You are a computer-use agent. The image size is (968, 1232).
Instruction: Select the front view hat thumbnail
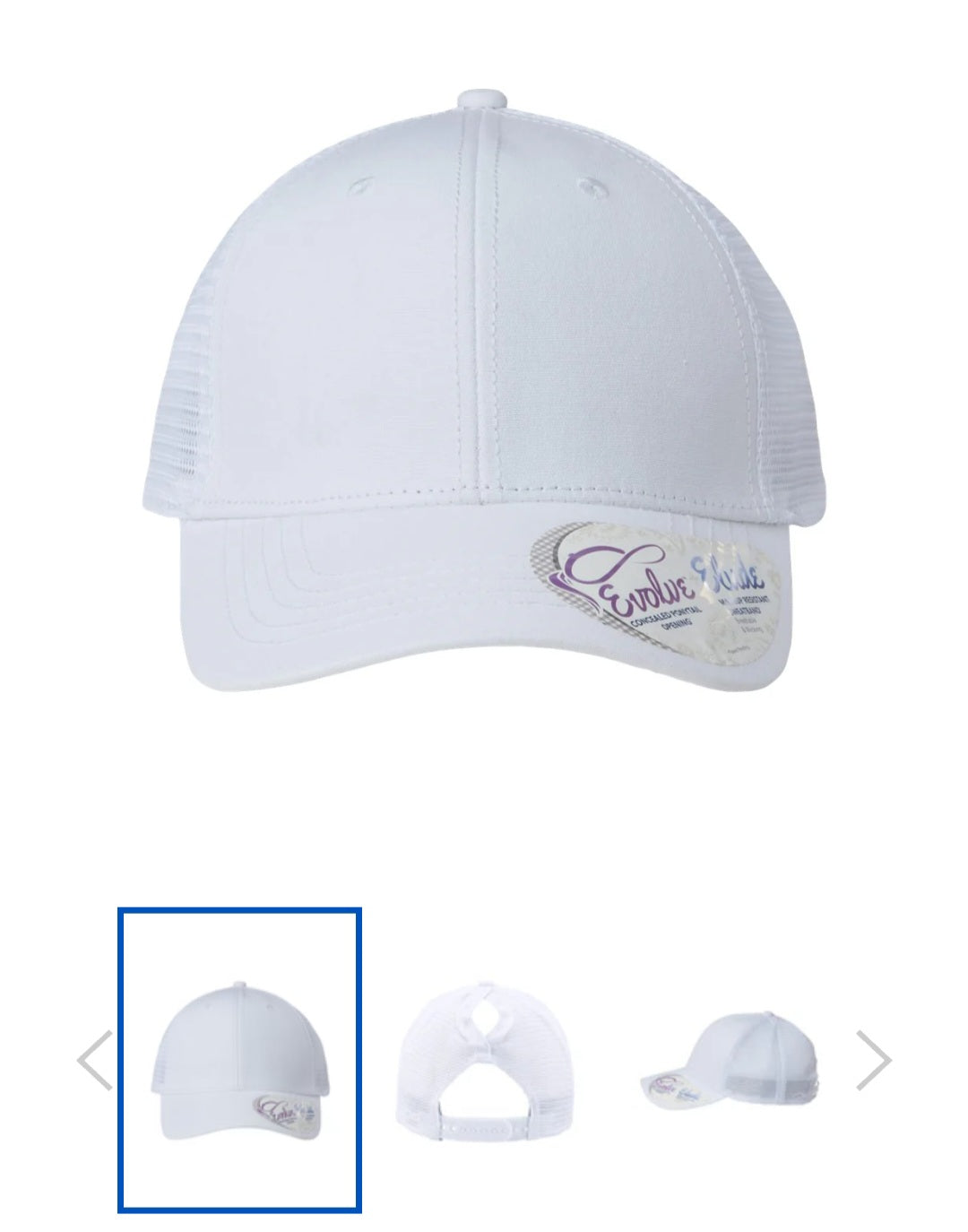239,1062
